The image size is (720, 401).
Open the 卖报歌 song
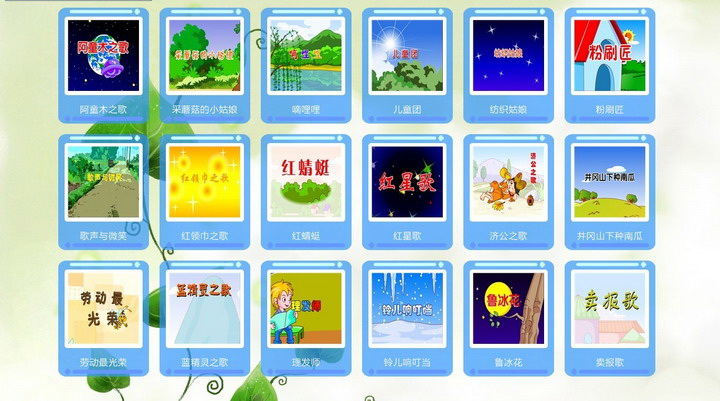[x=609, y=307]
